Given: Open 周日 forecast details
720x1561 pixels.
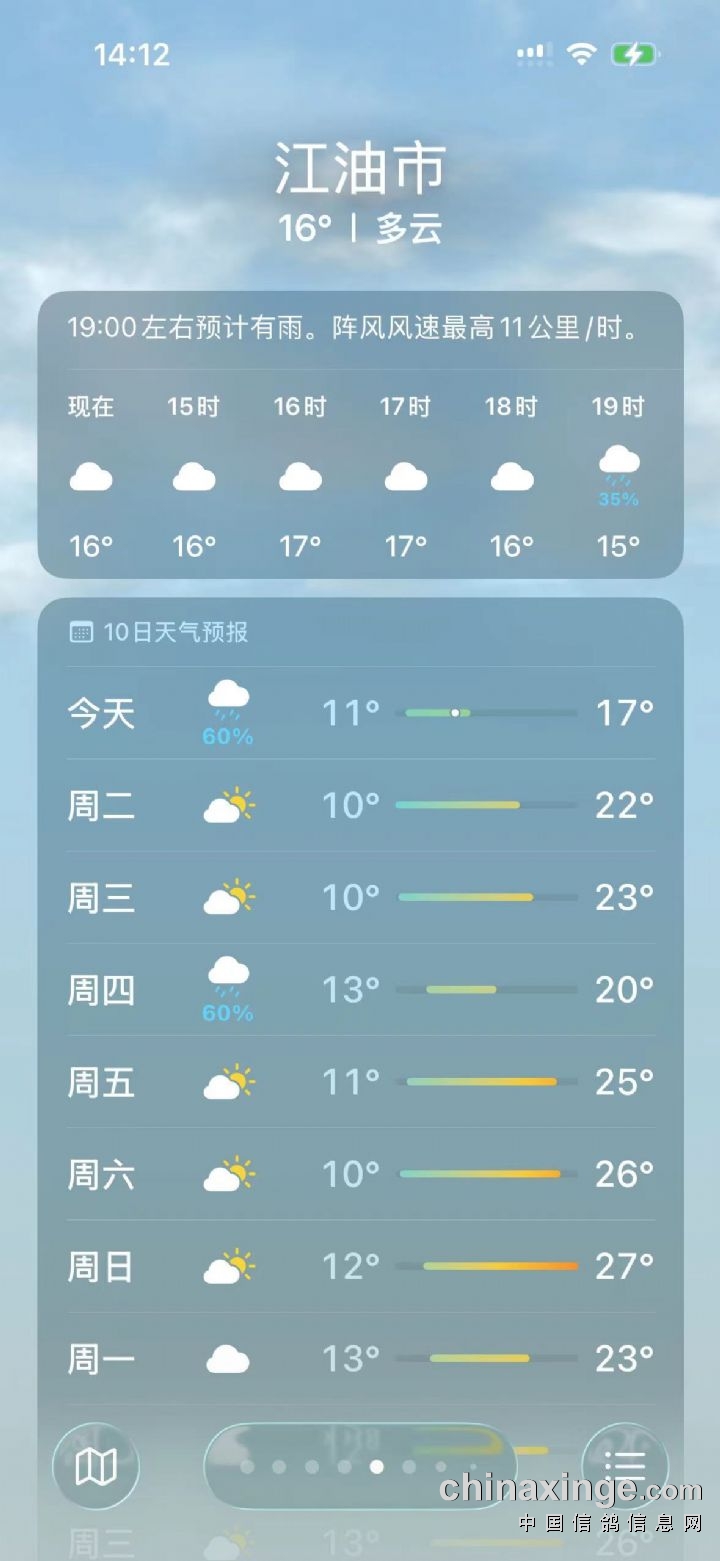Looking at the screenshot, I should [360, 1267].
